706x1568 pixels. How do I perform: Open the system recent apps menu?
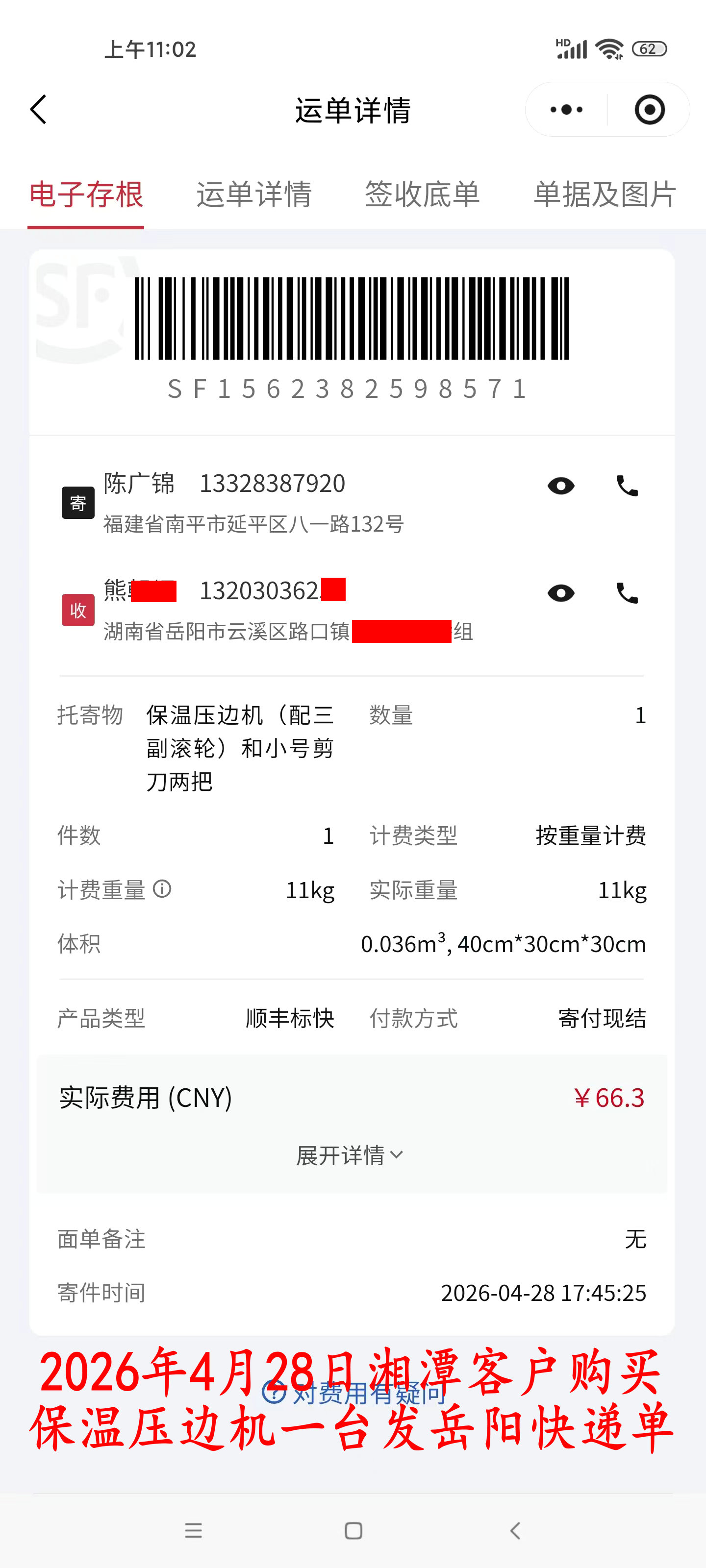pos(194,1530)
